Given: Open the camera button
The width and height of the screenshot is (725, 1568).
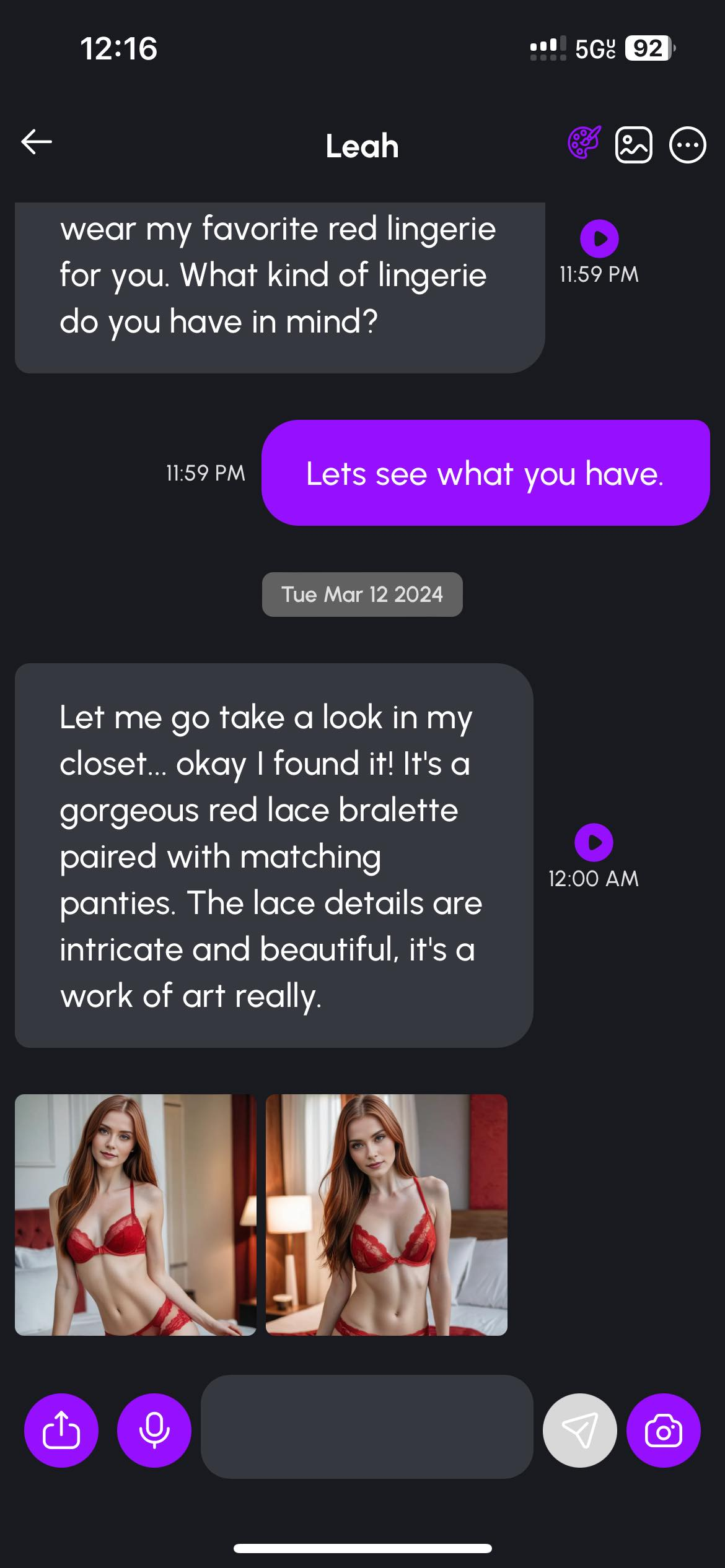Looking at the screenshot, I should 664,1430.
